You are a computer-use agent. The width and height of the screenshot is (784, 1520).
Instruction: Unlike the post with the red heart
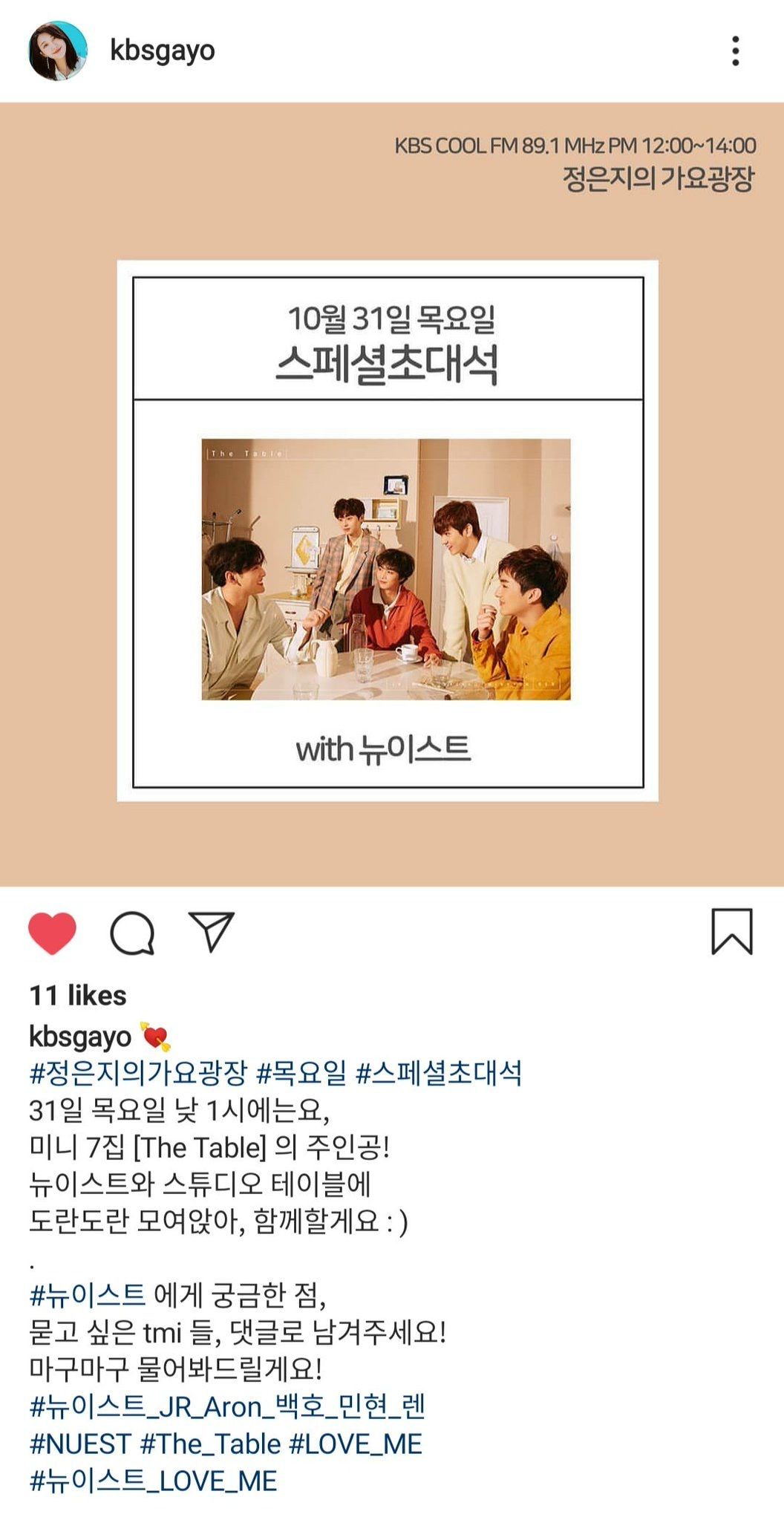click(52, 932)
